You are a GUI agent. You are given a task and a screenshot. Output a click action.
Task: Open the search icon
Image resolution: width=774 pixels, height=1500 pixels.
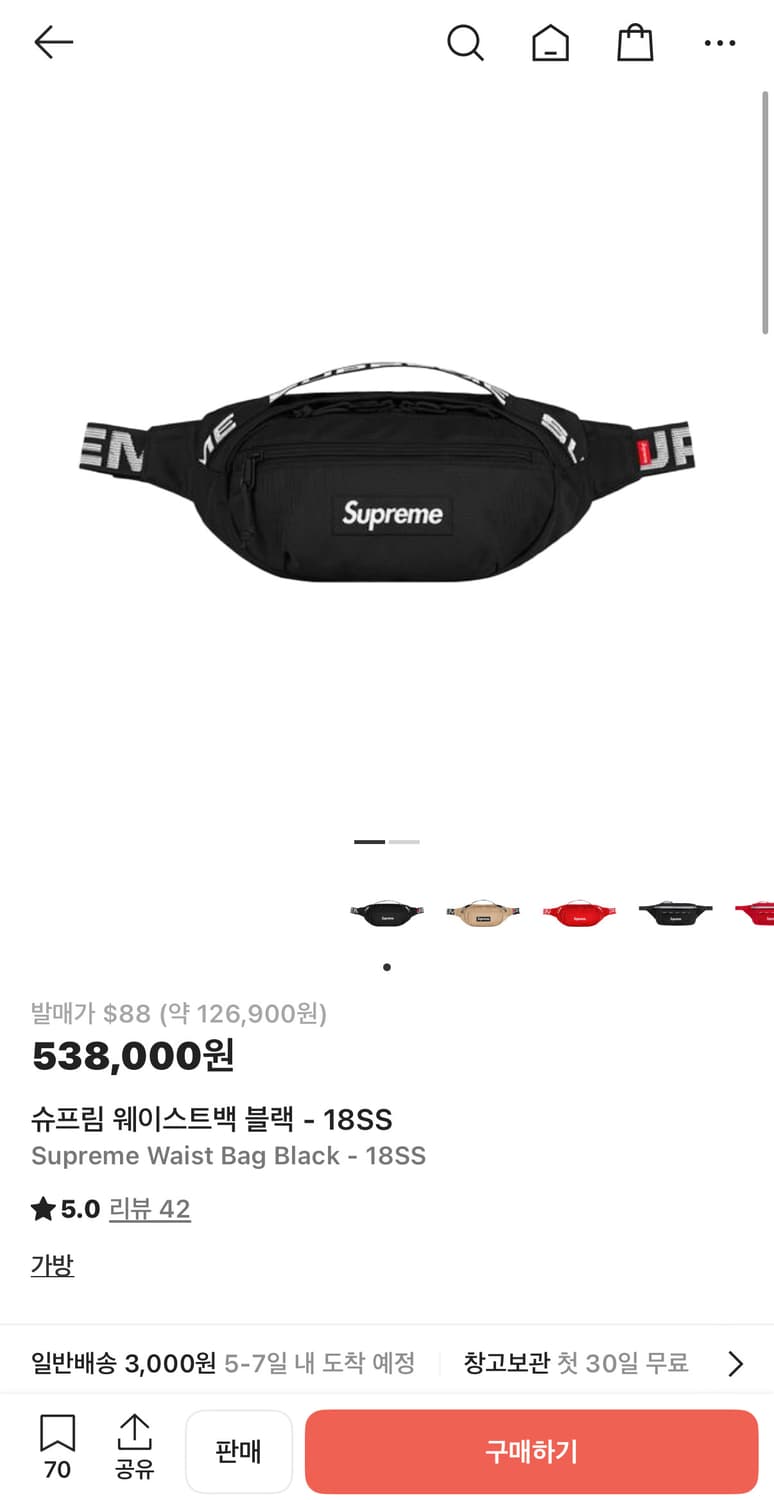pyautogui.click(x=465, y=43)
